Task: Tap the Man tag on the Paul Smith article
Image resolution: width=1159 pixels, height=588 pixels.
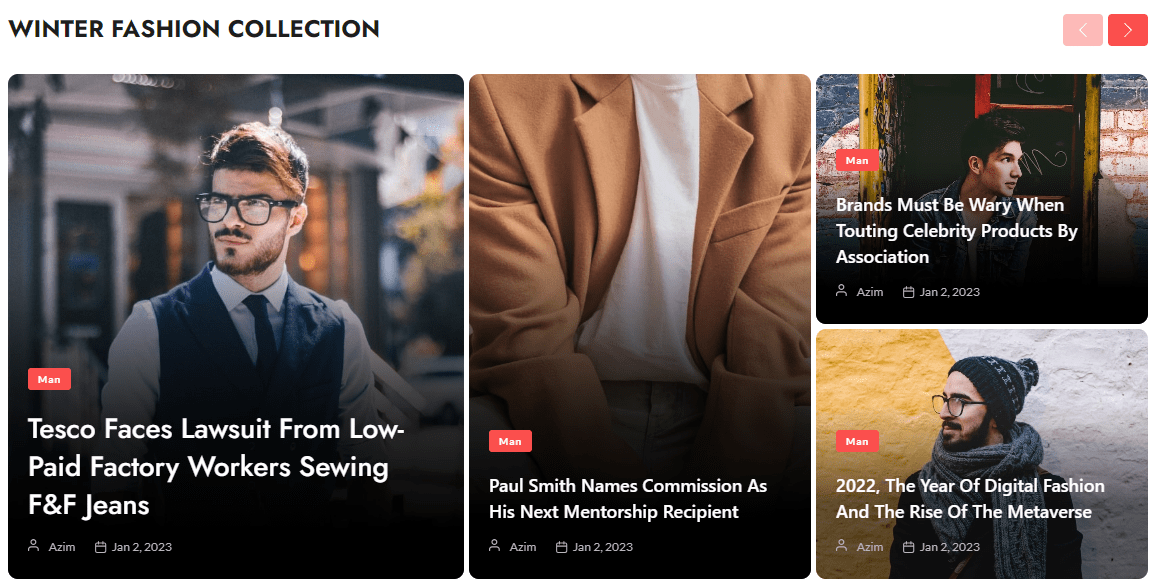Action: [x=510, y=441]
